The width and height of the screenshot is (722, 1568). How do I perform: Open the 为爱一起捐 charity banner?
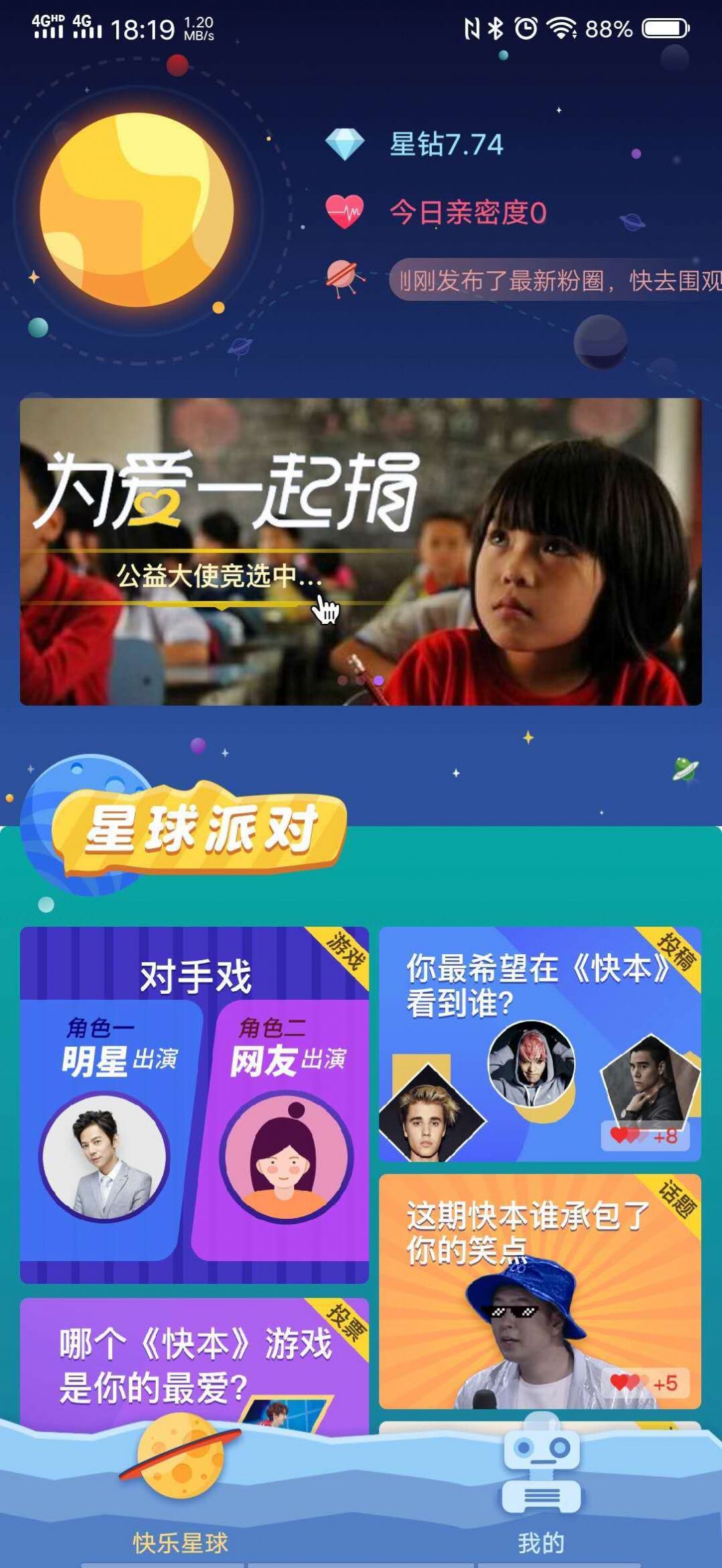coord(361,551)
